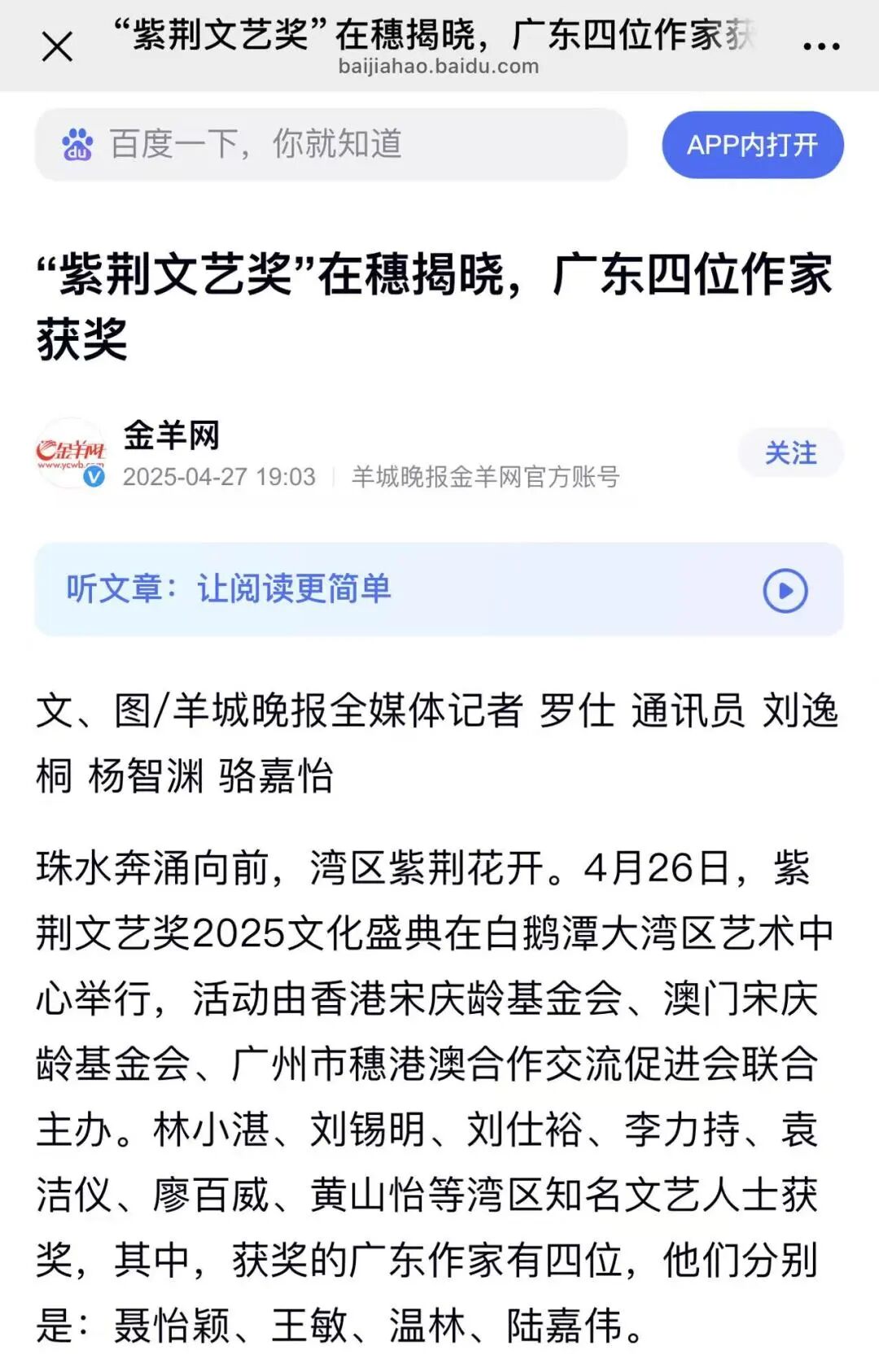Open the three-dot overflow menu
The width and height of the screenshot is (879, 1372).
tap(820, 46)
